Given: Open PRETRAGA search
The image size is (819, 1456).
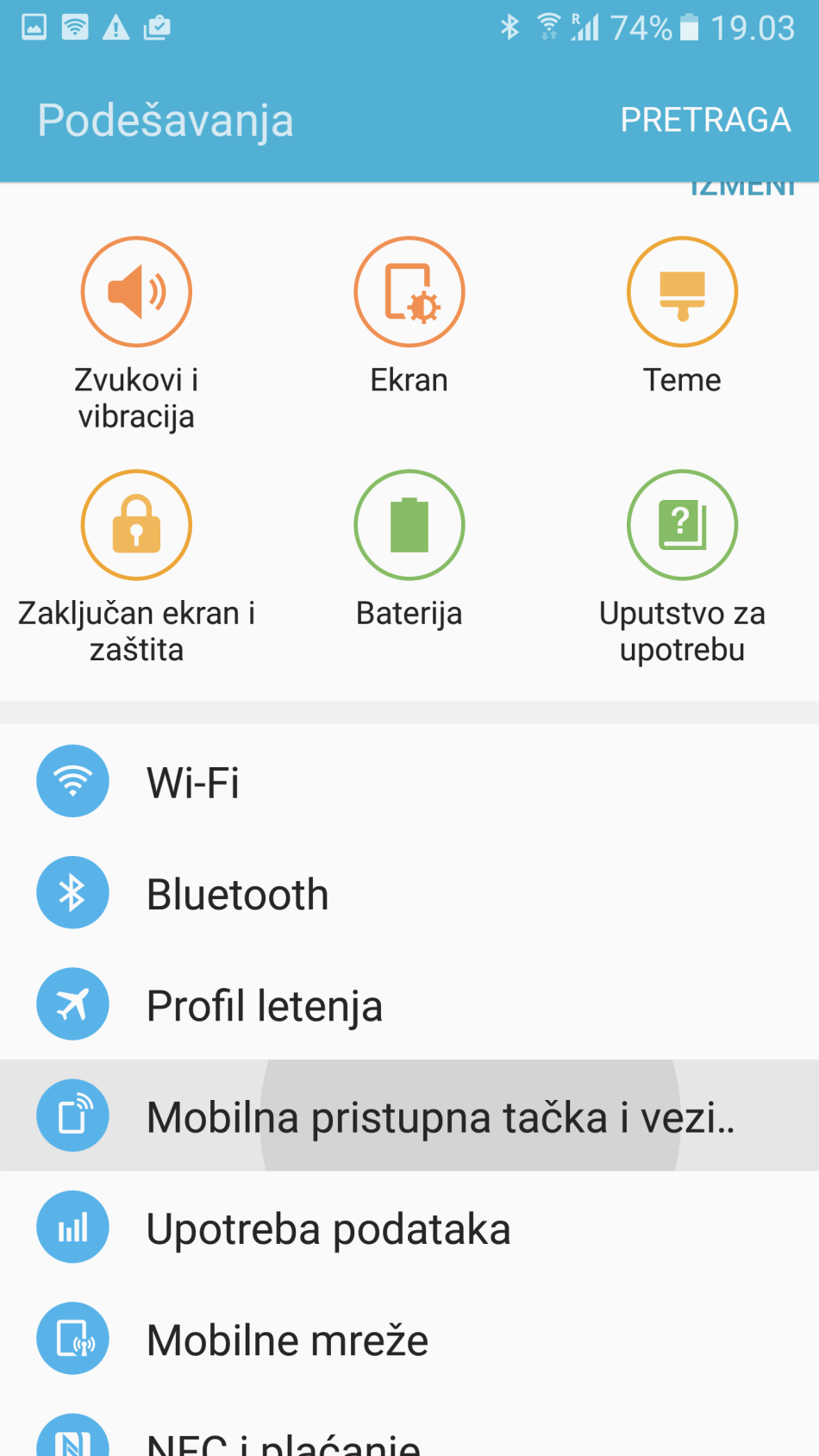Looking at the screenshot, I should 704,119.
